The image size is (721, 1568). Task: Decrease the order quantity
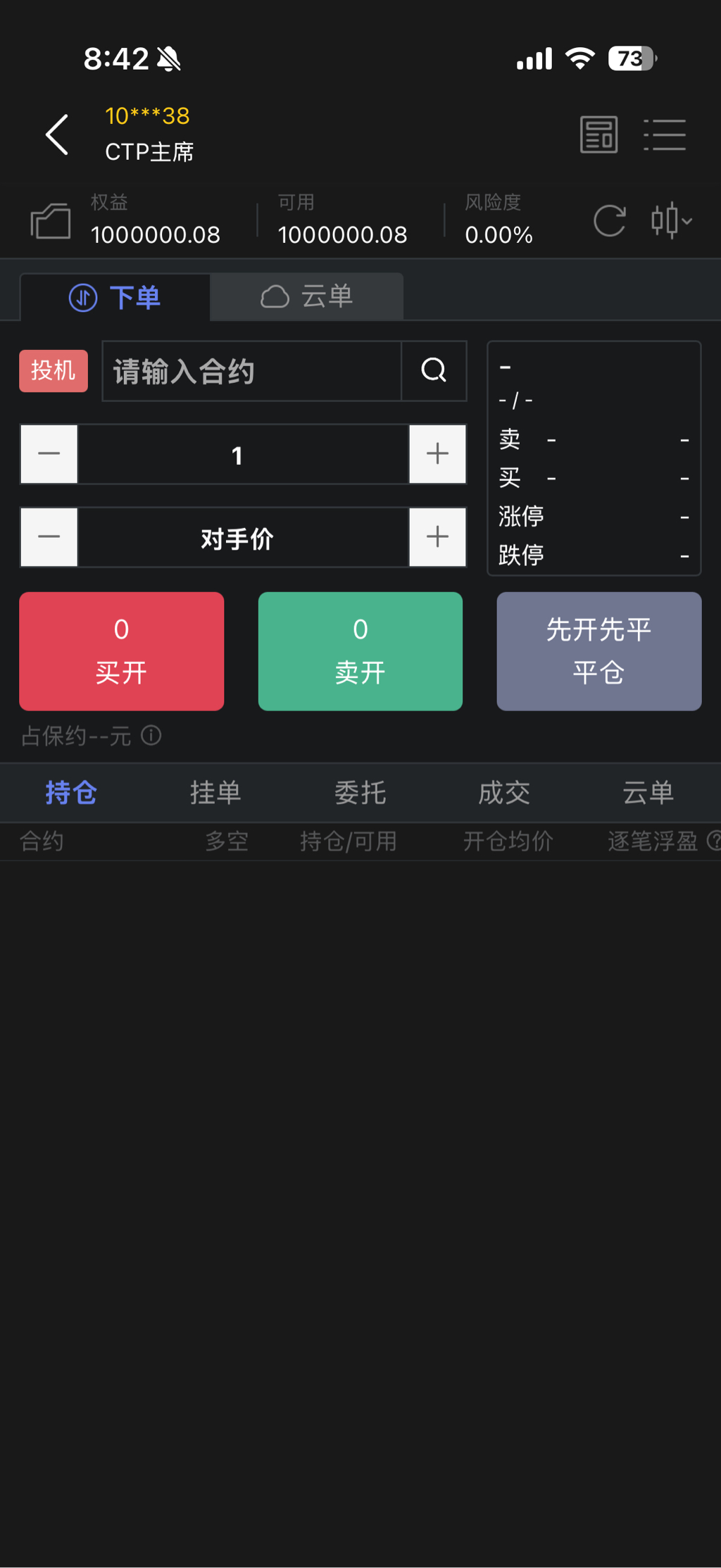(x=49, y=454)
